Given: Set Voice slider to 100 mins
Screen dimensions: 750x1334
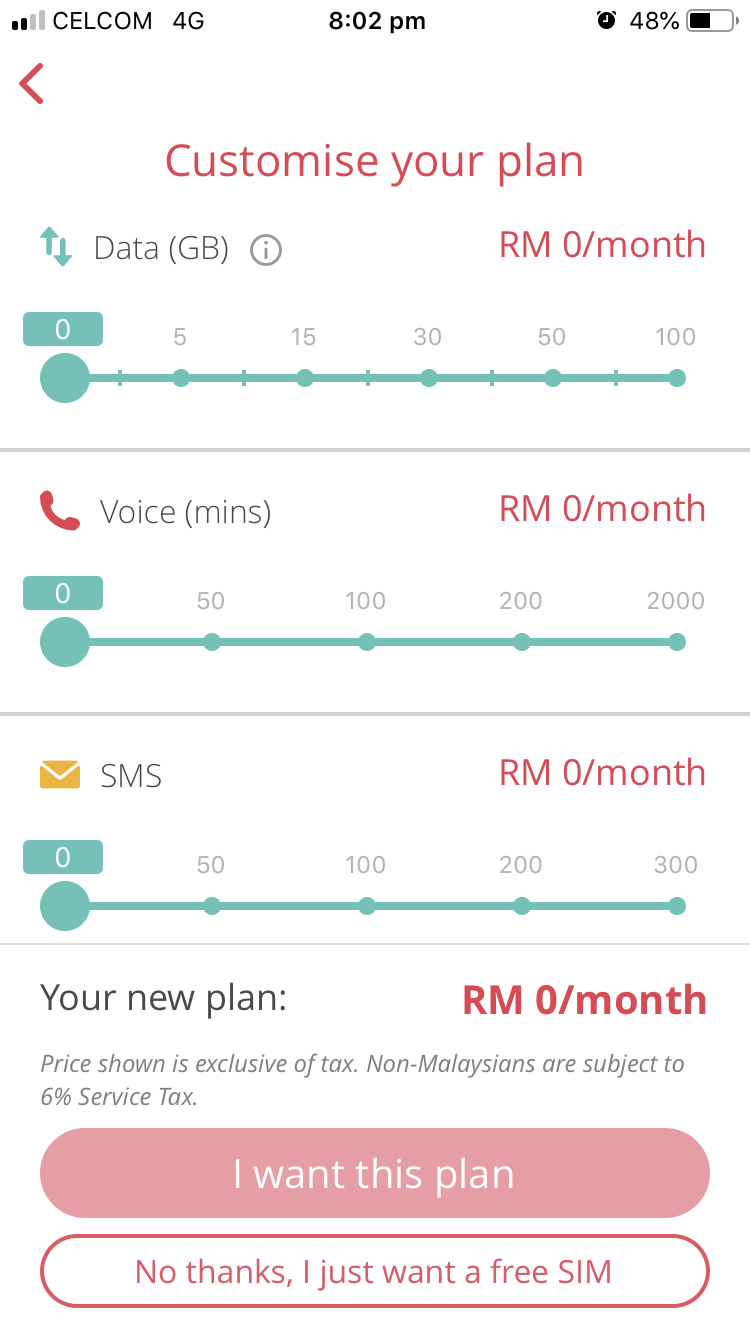Looking at the screenshot, I should click(x=367, y=642).
